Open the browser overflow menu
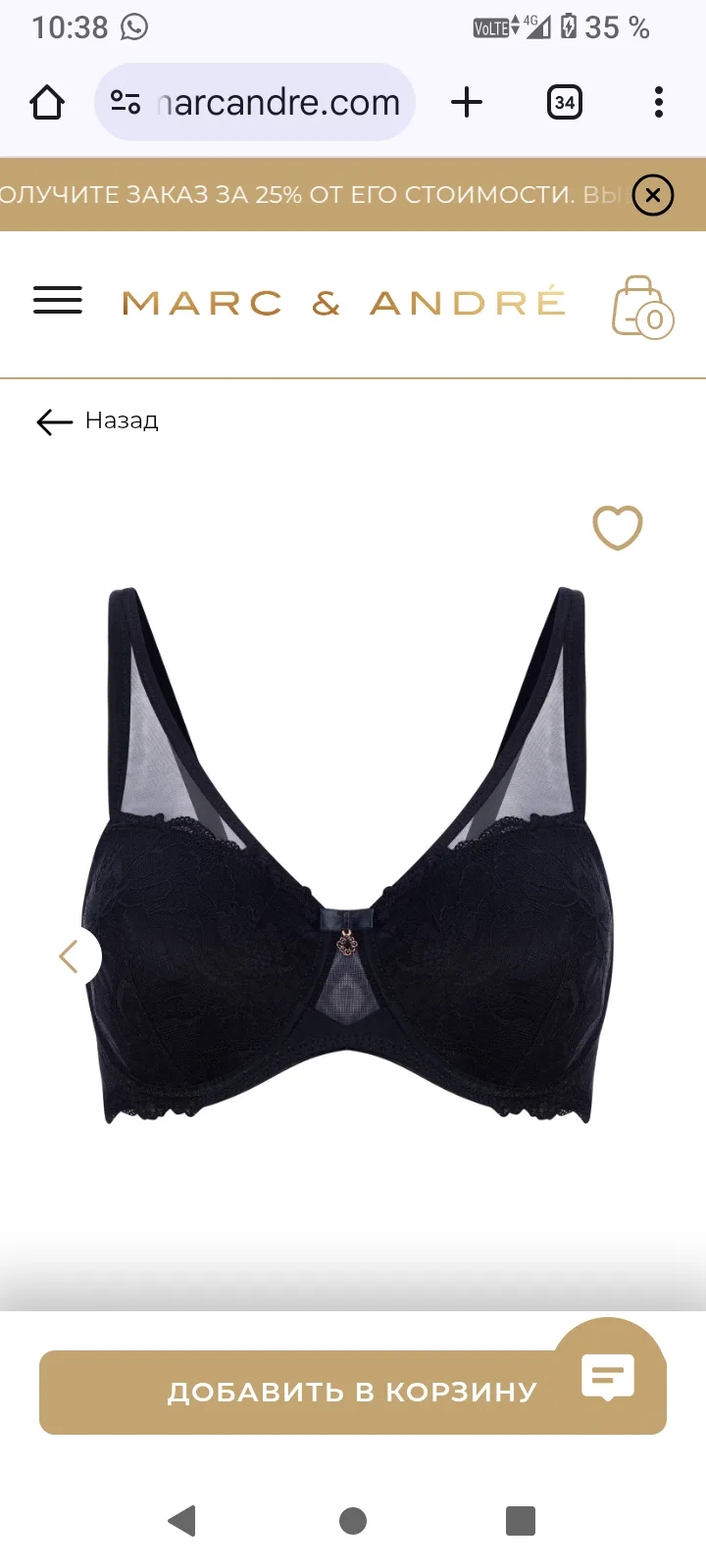Viewport: 706px width, 1568px height. click(658, 102)
